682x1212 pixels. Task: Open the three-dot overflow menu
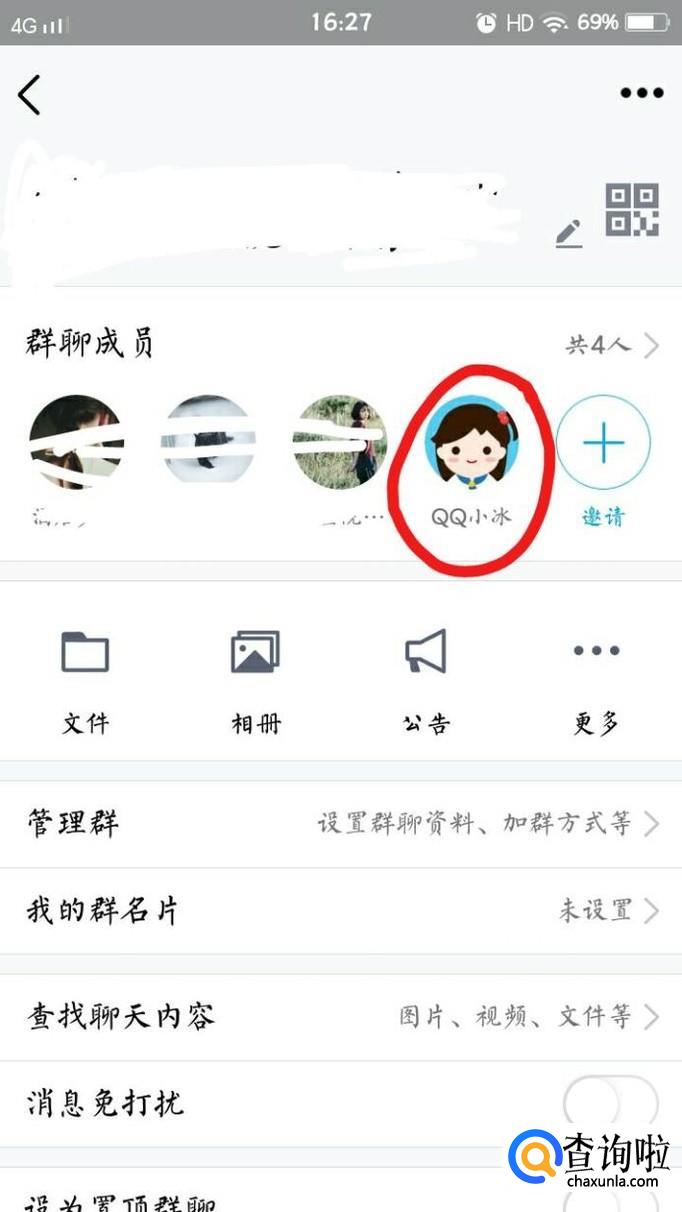(641, 93)
